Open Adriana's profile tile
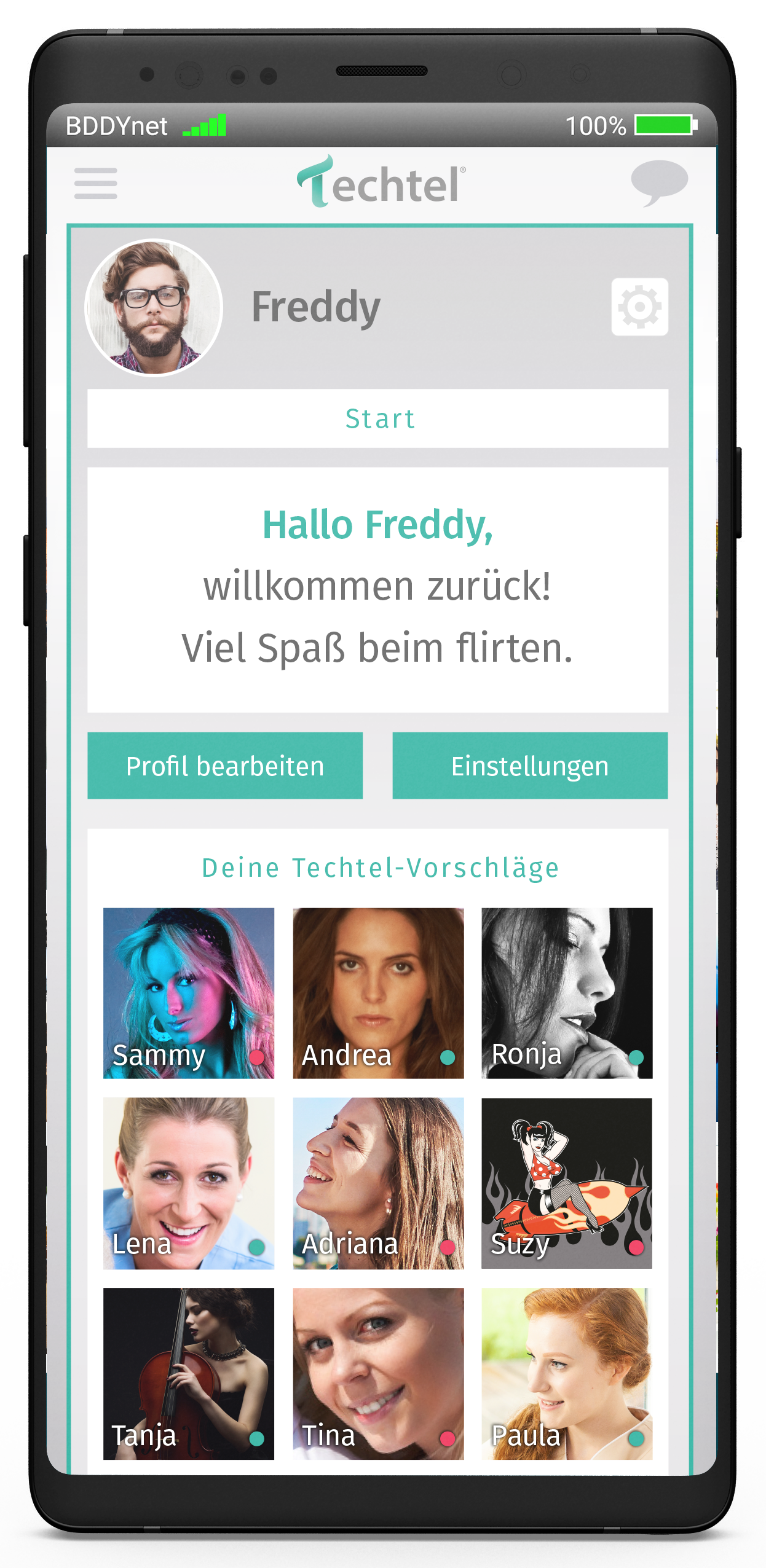 [x=378, y=1183]
